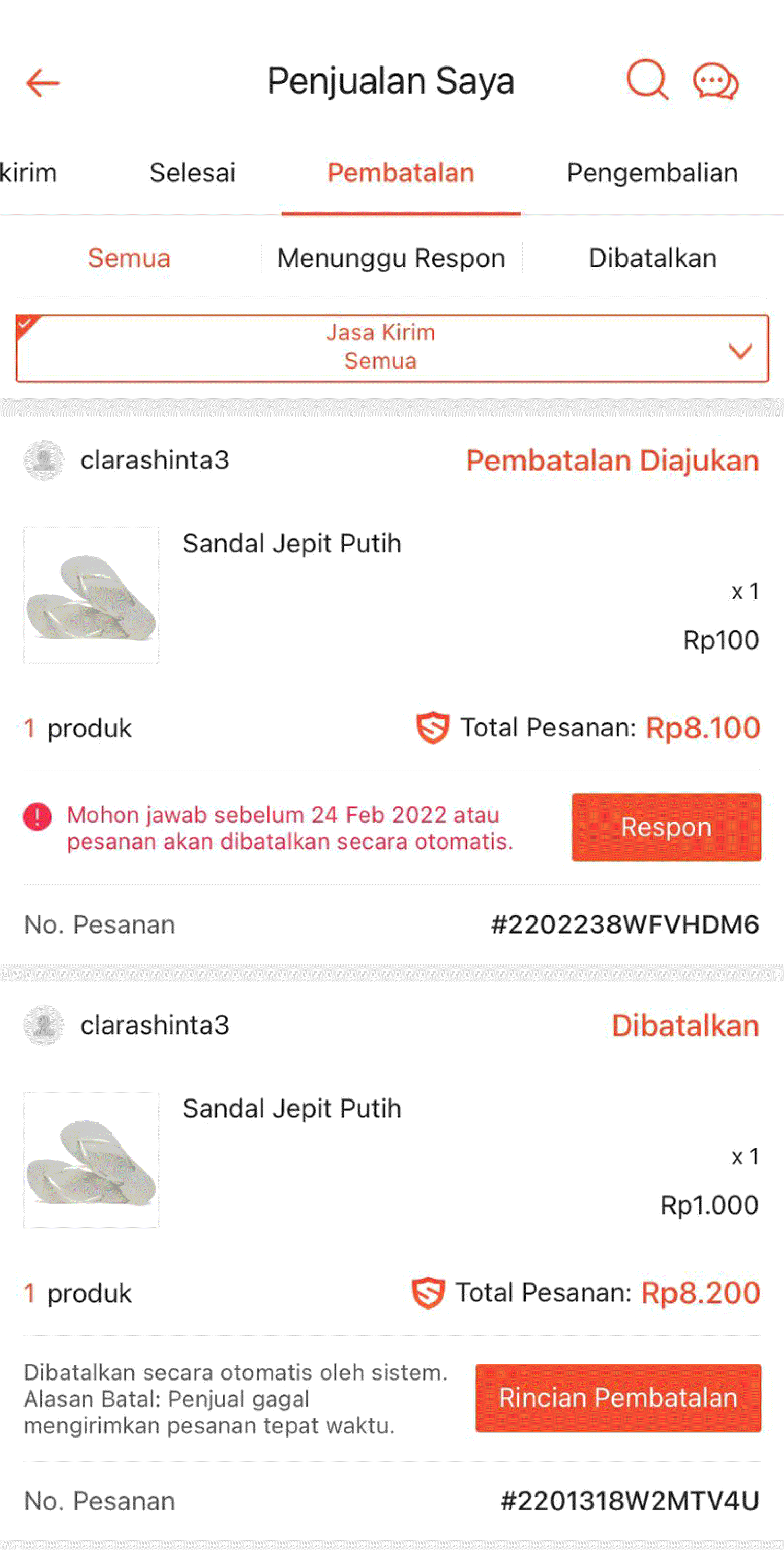Open search in Penjualan Saya
Image resolution: width=784 pixels, height=1550 pixels.
(x=647, y=79)
